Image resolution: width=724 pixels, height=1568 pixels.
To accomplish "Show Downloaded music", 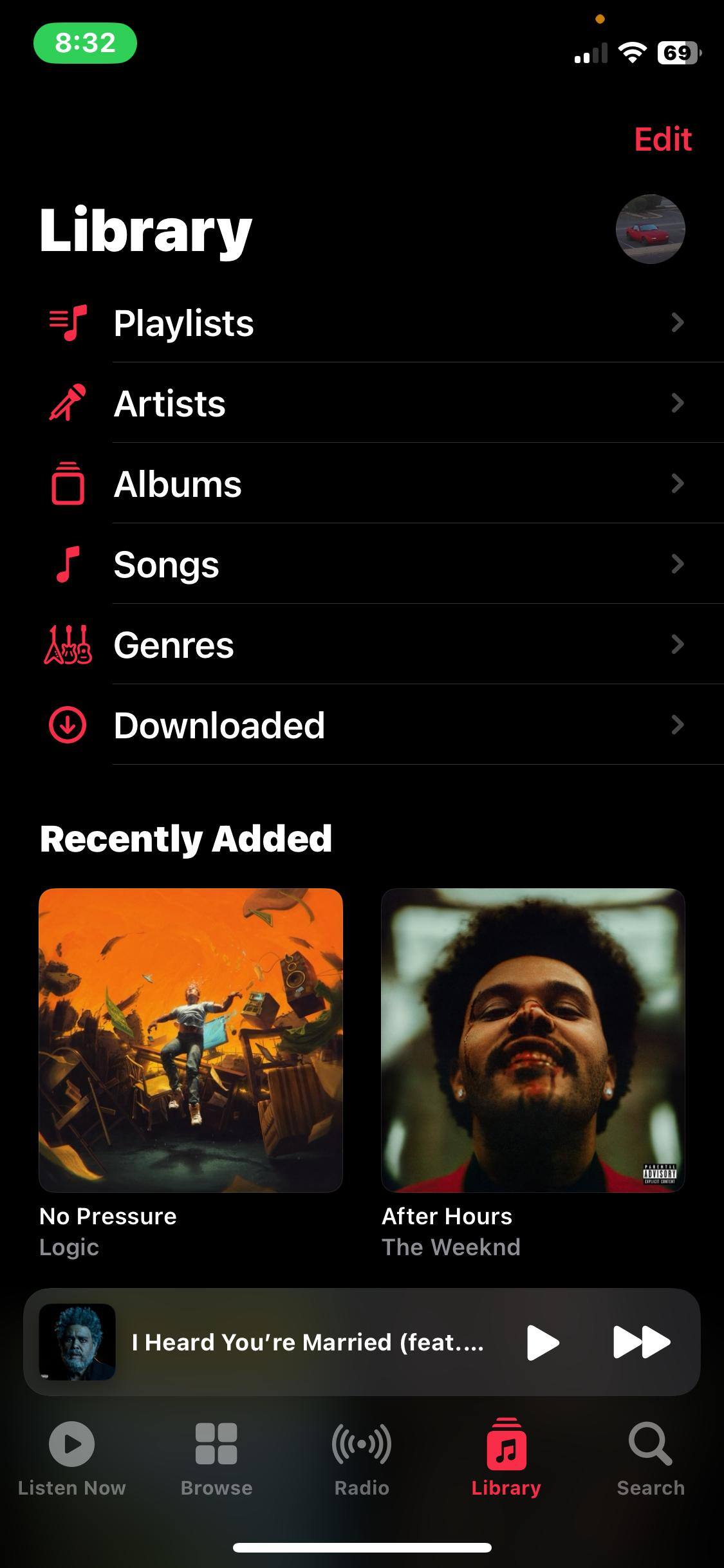I will (x=219, y=725).
